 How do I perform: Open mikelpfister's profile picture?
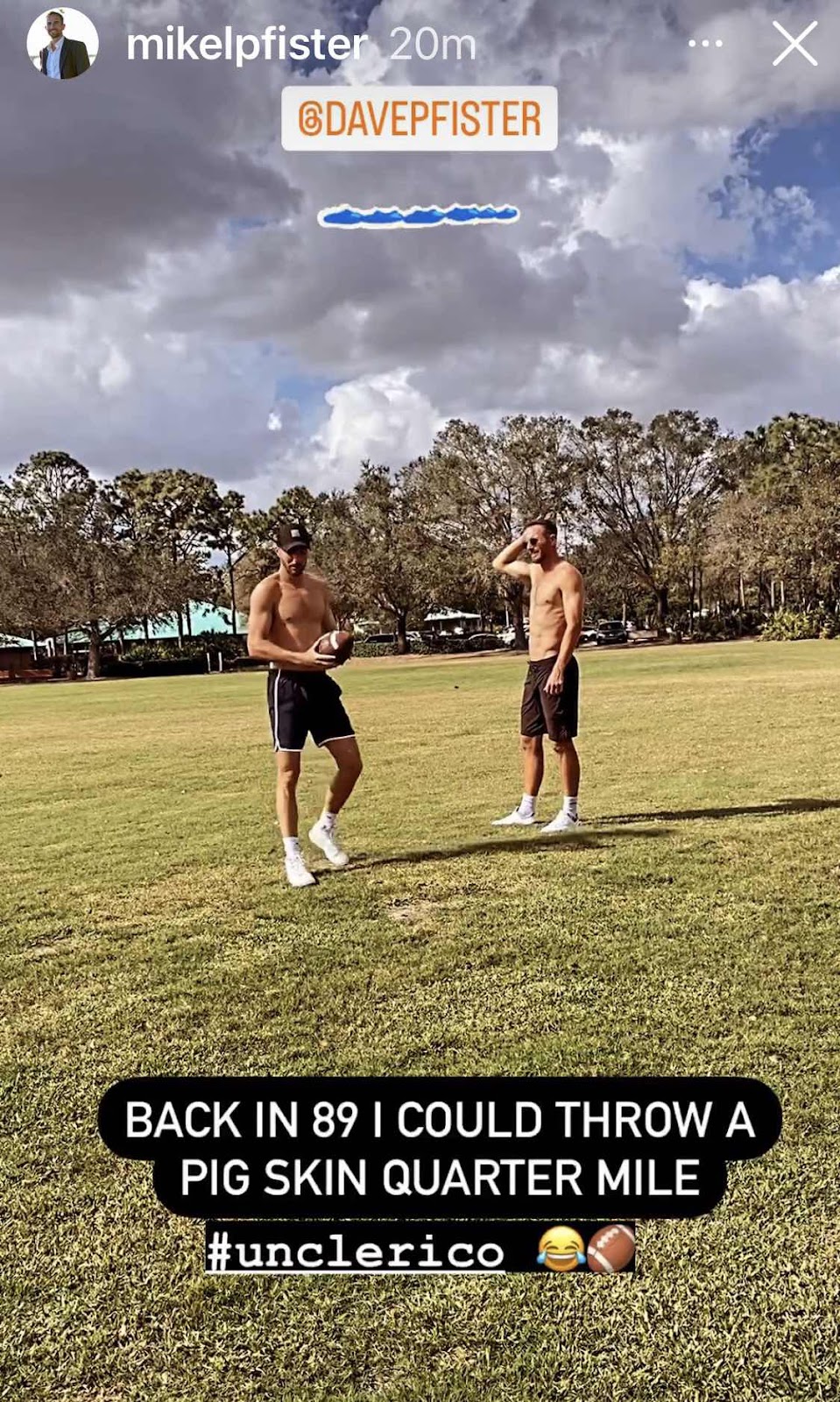click(61, 44)
